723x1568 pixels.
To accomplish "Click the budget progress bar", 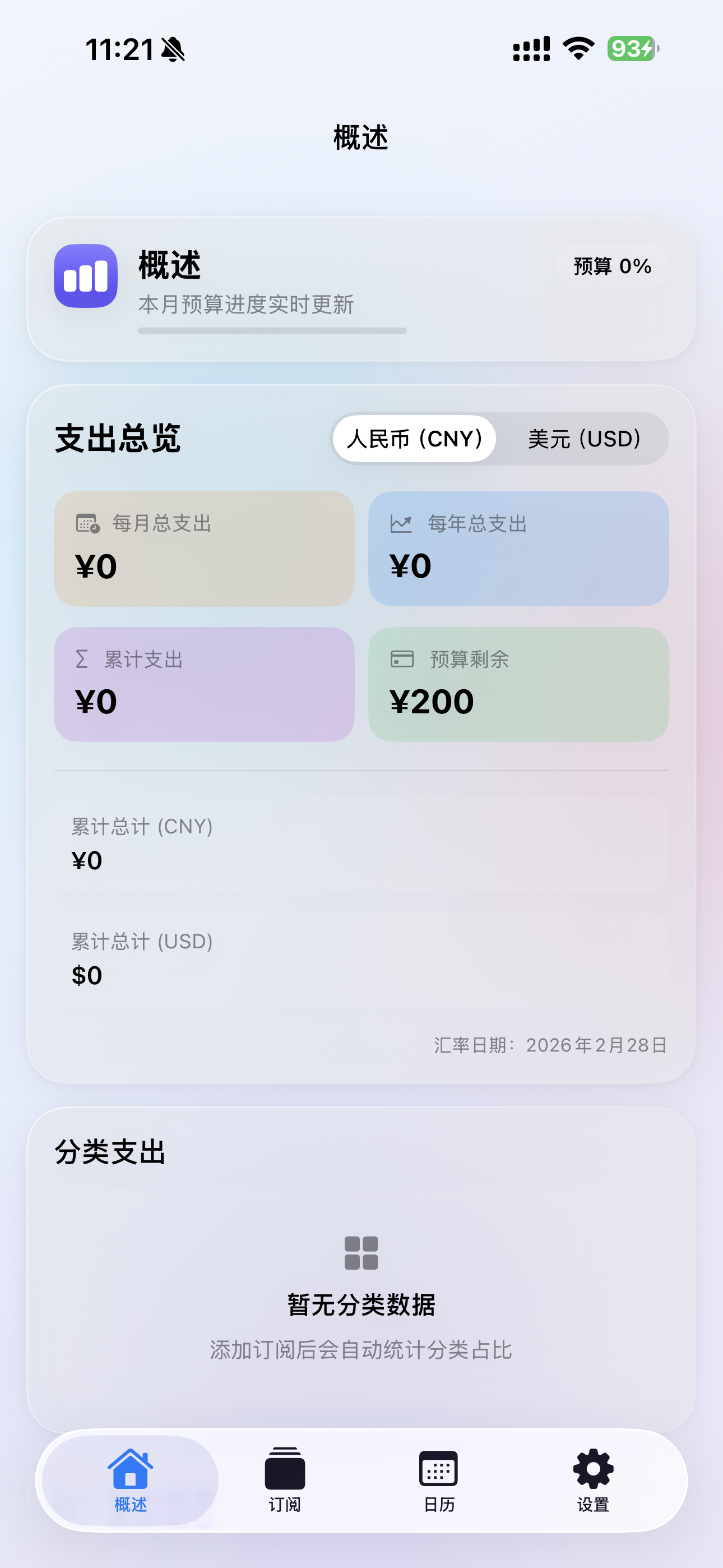I will 272,331.
